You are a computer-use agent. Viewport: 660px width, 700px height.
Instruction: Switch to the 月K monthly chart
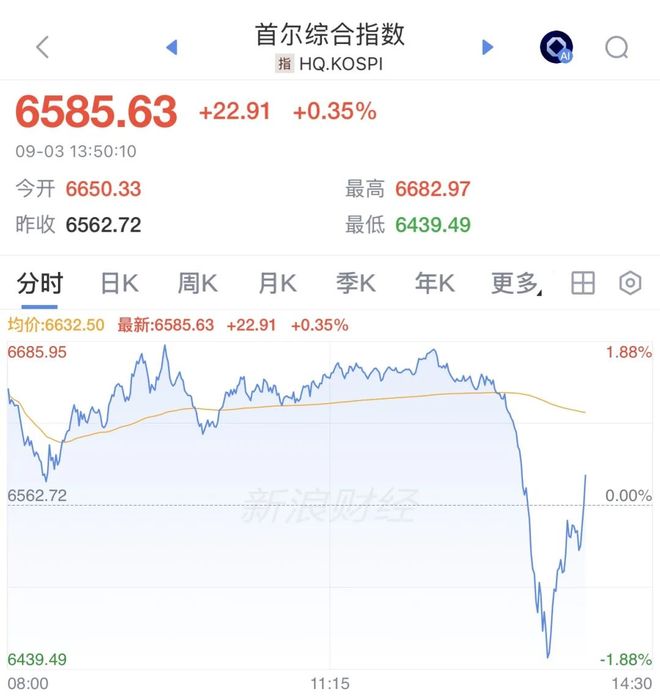[277, 283]
